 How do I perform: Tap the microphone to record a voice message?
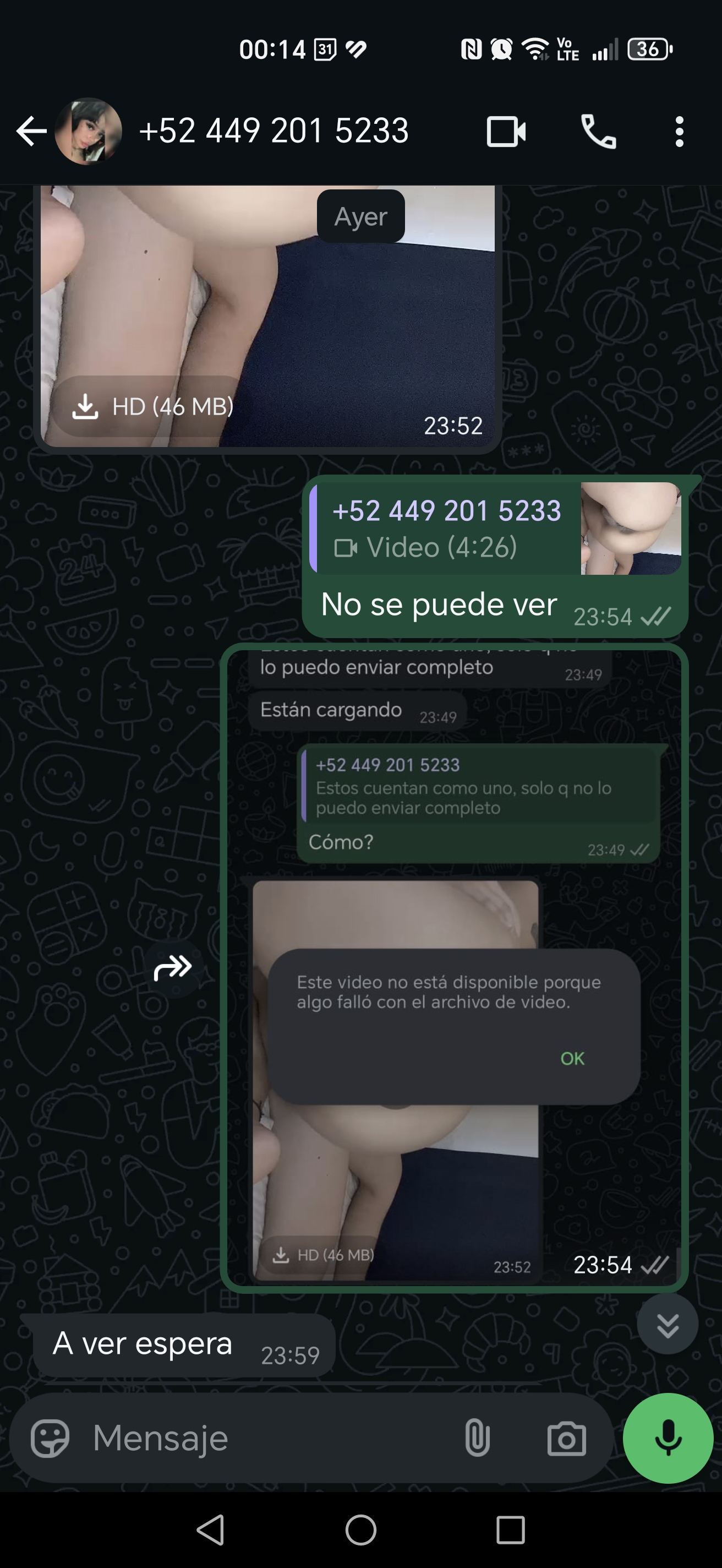(668, 1438)
